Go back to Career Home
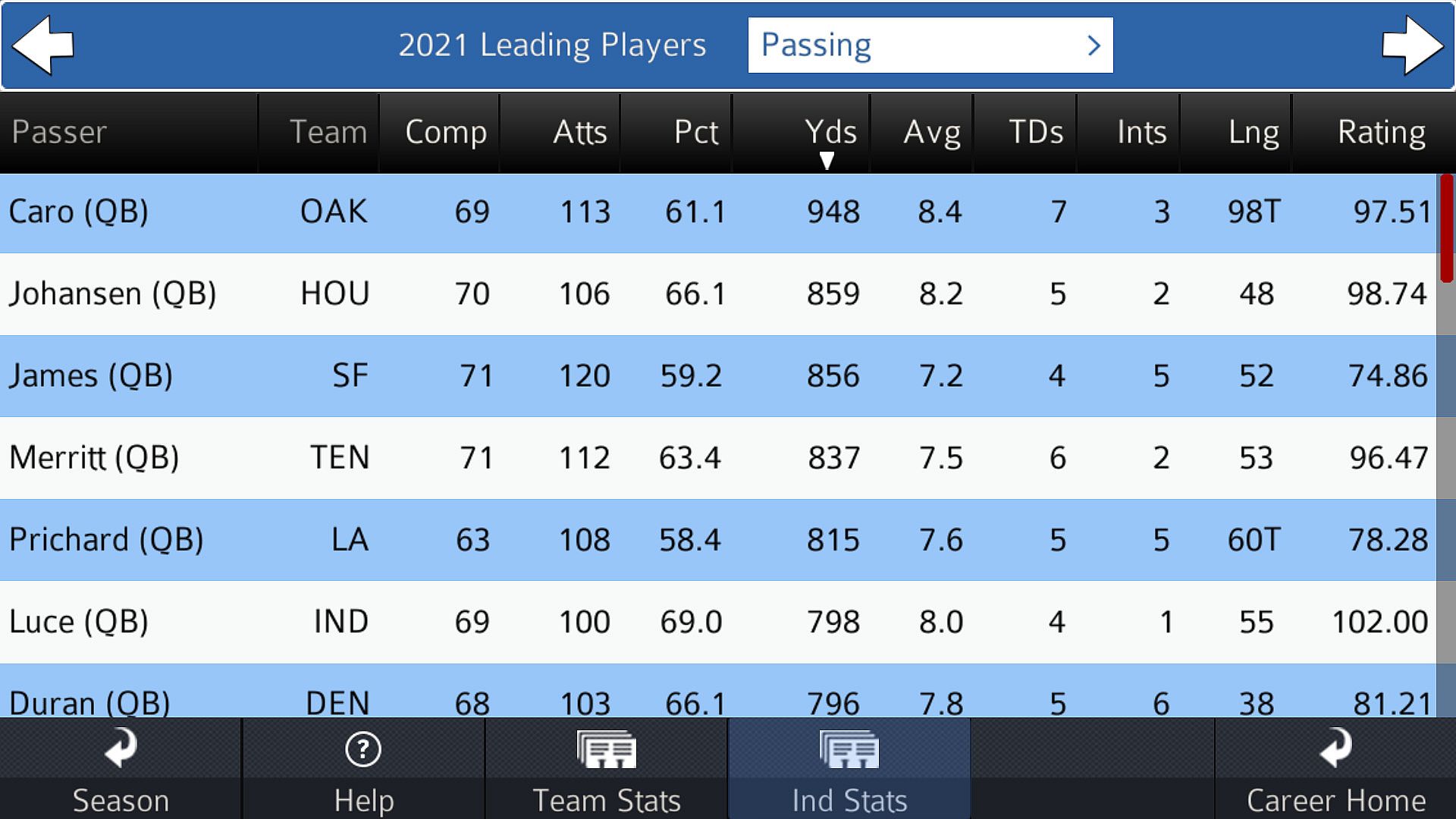 click(1335, 769)
